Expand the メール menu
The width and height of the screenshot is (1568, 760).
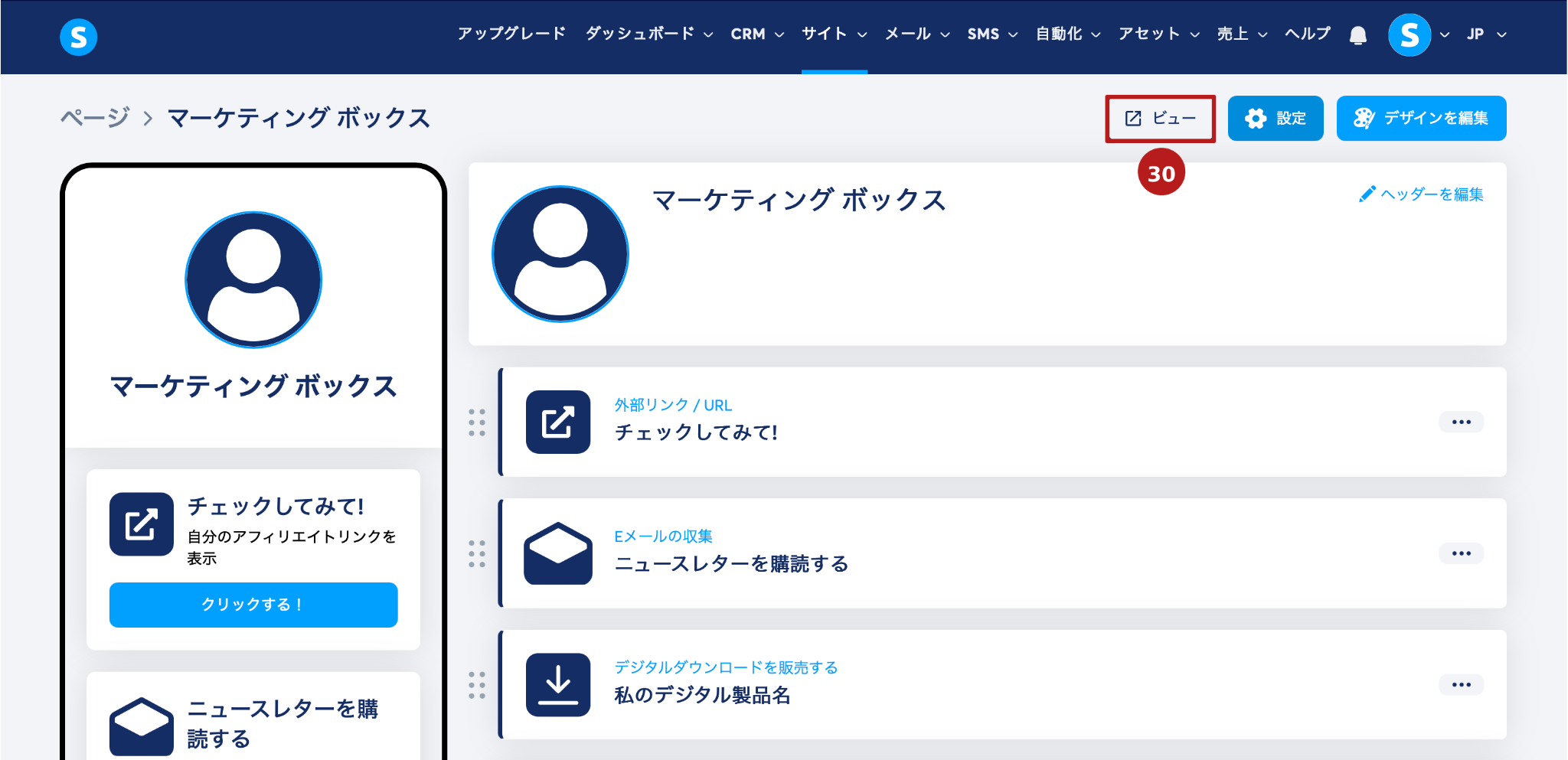(916, 34)
